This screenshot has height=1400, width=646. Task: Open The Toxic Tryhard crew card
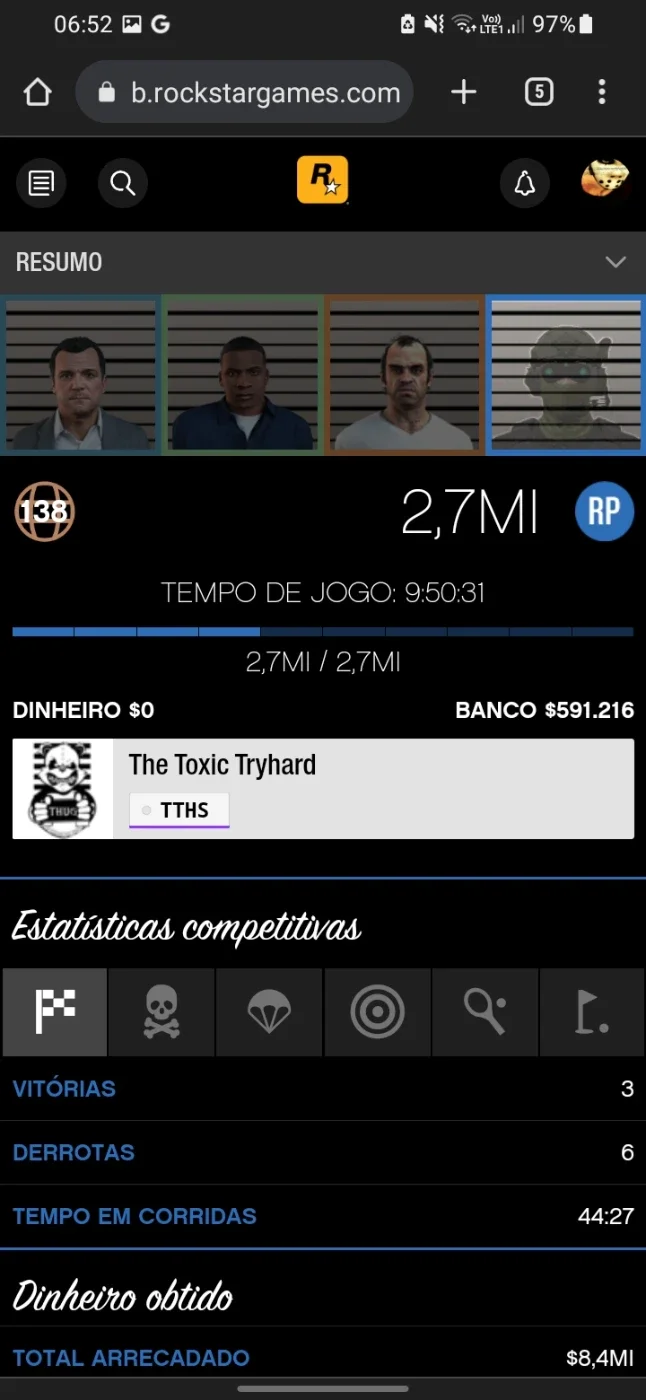323,789
